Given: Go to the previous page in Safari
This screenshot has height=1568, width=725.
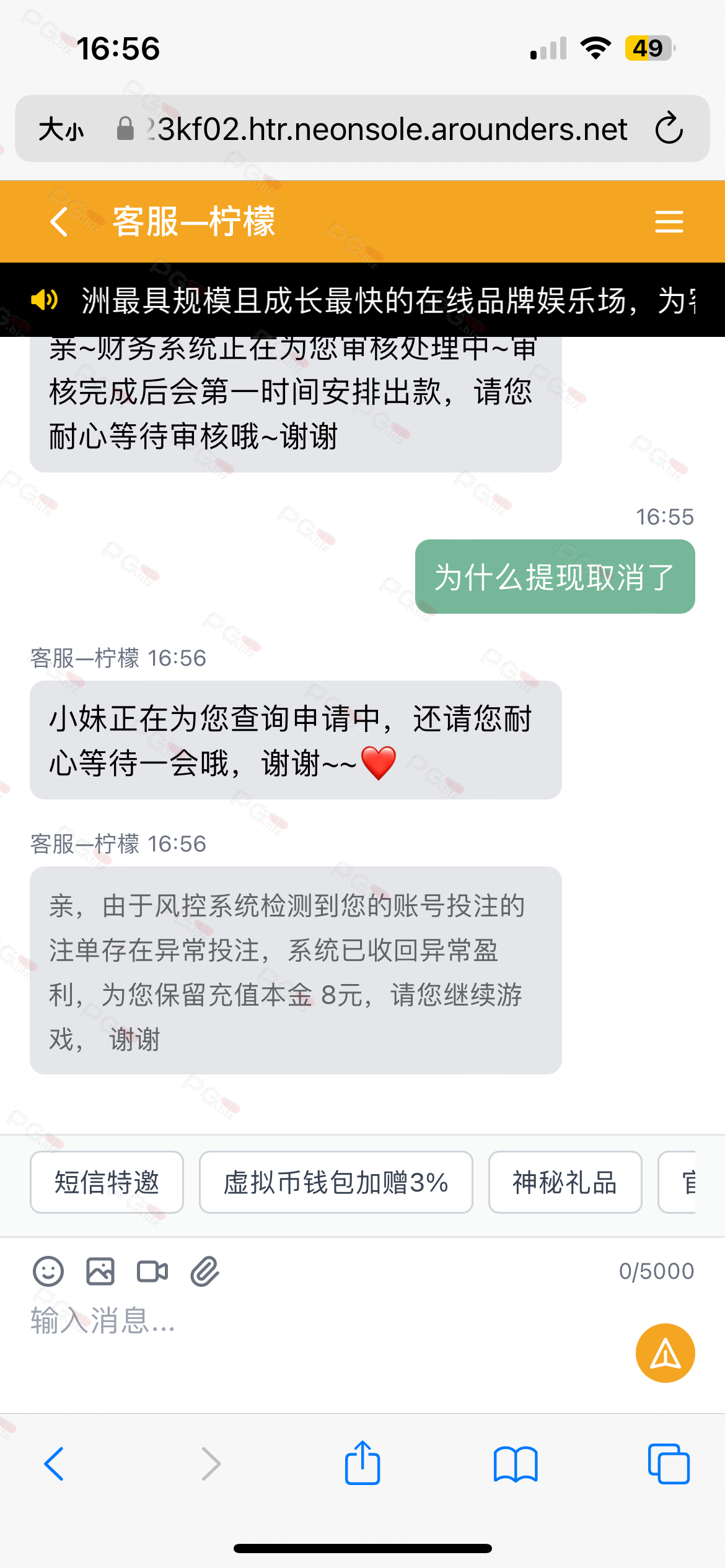Looking at the screenshot, I should pos(55,1464).
